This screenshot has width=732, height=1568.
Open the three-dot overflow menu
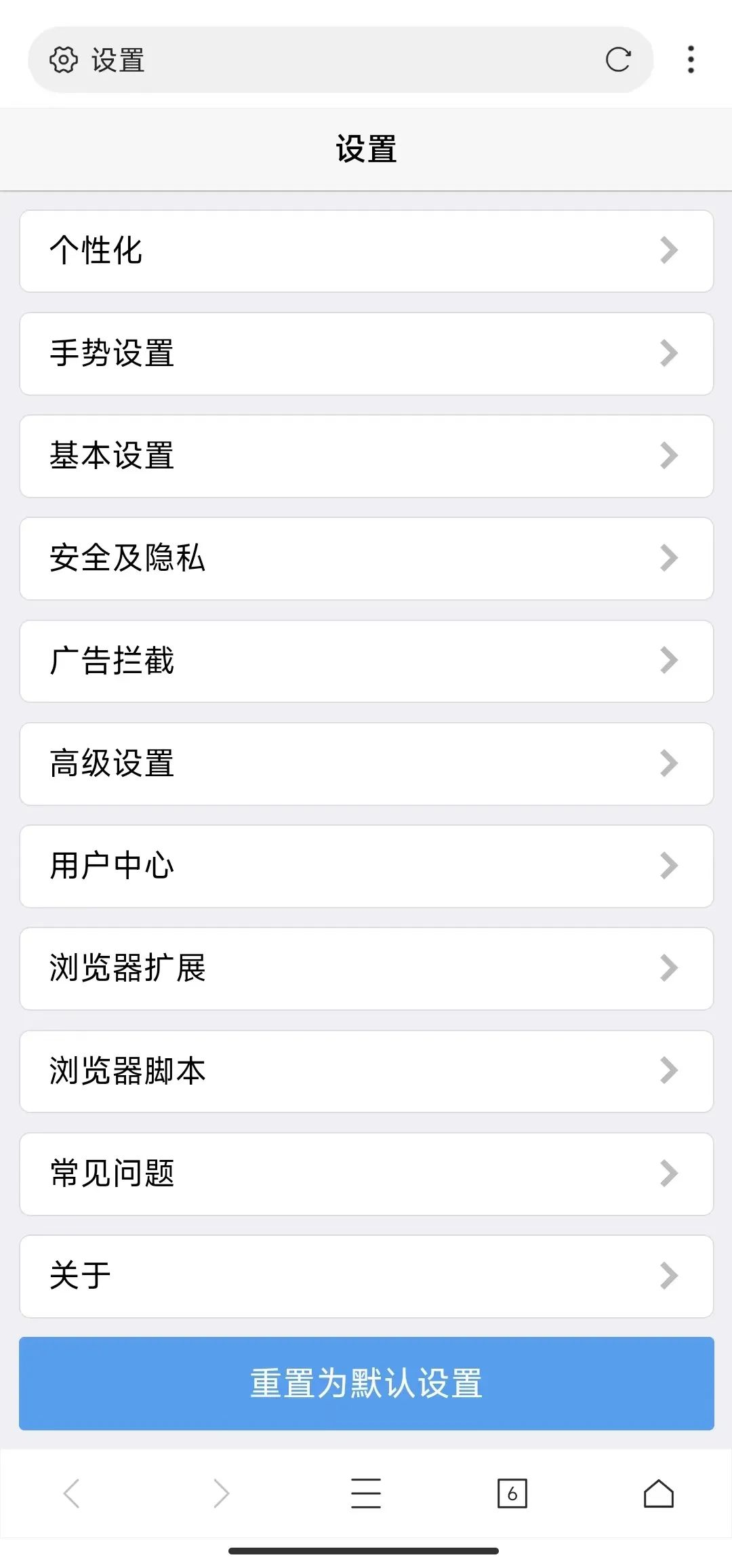[x=689, y=60]
